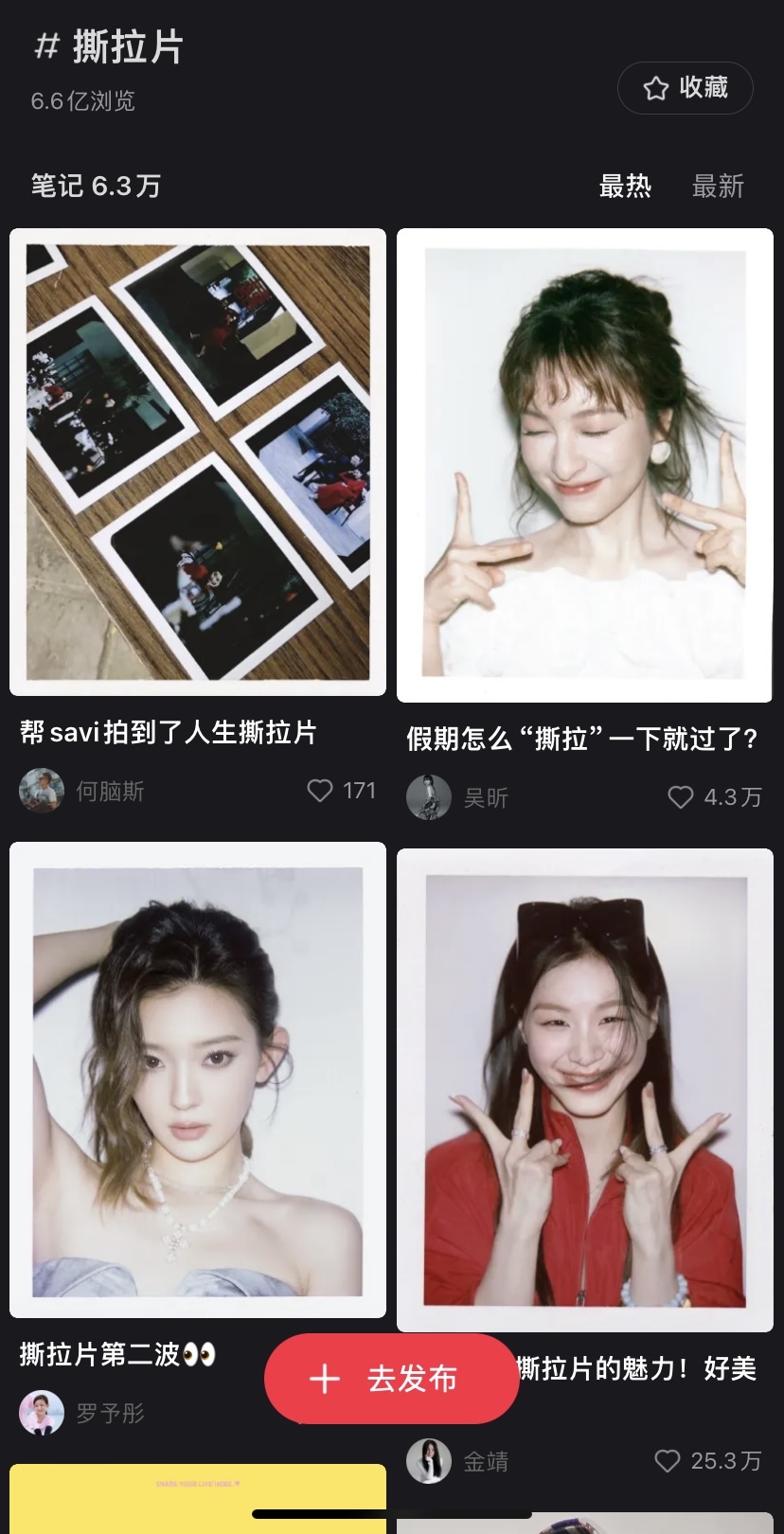
Task: Open 何脑斯's profile avatar
Action: [x=42, y=791]
